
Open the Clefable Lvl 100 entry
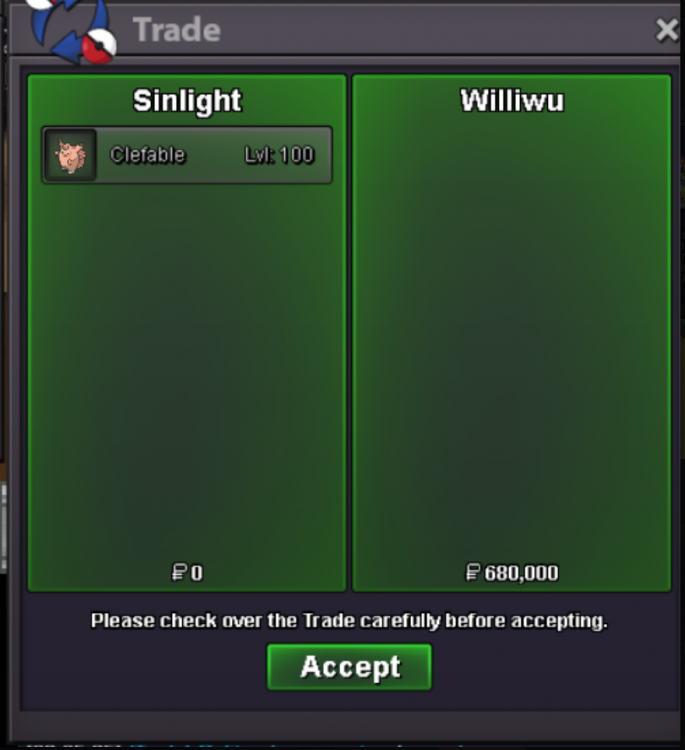(187, 155)
